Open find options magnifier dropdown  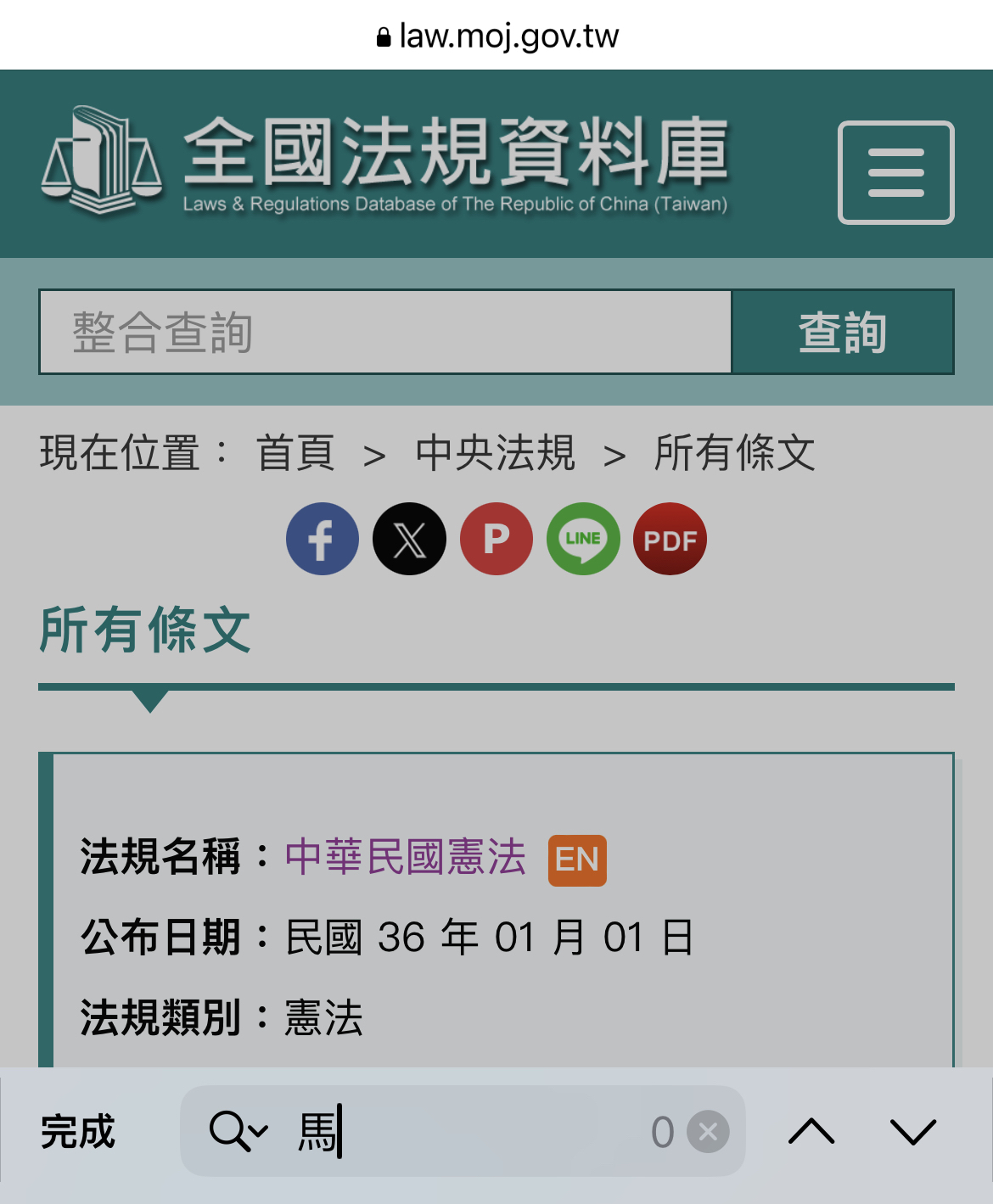tap(238, 1131)
